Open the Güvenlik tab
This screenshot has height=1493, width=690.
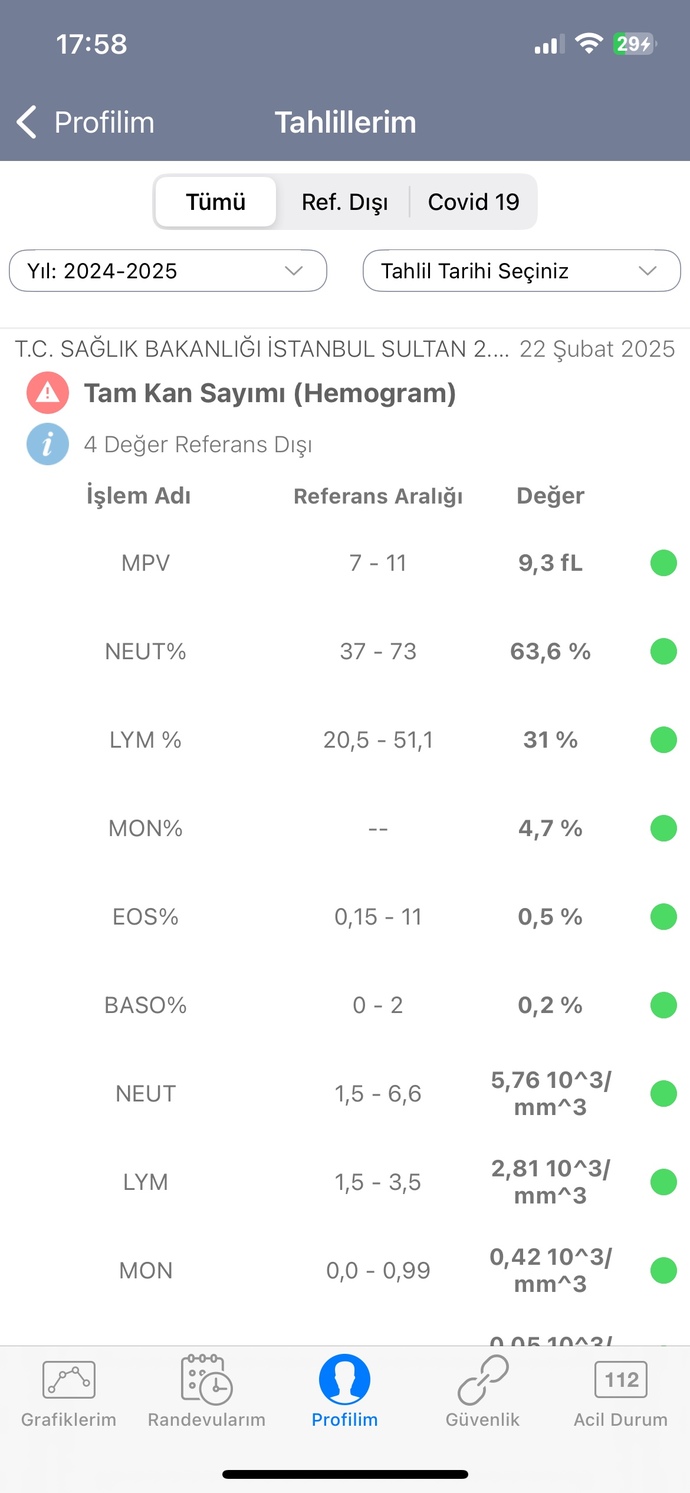click(483, 1392)
